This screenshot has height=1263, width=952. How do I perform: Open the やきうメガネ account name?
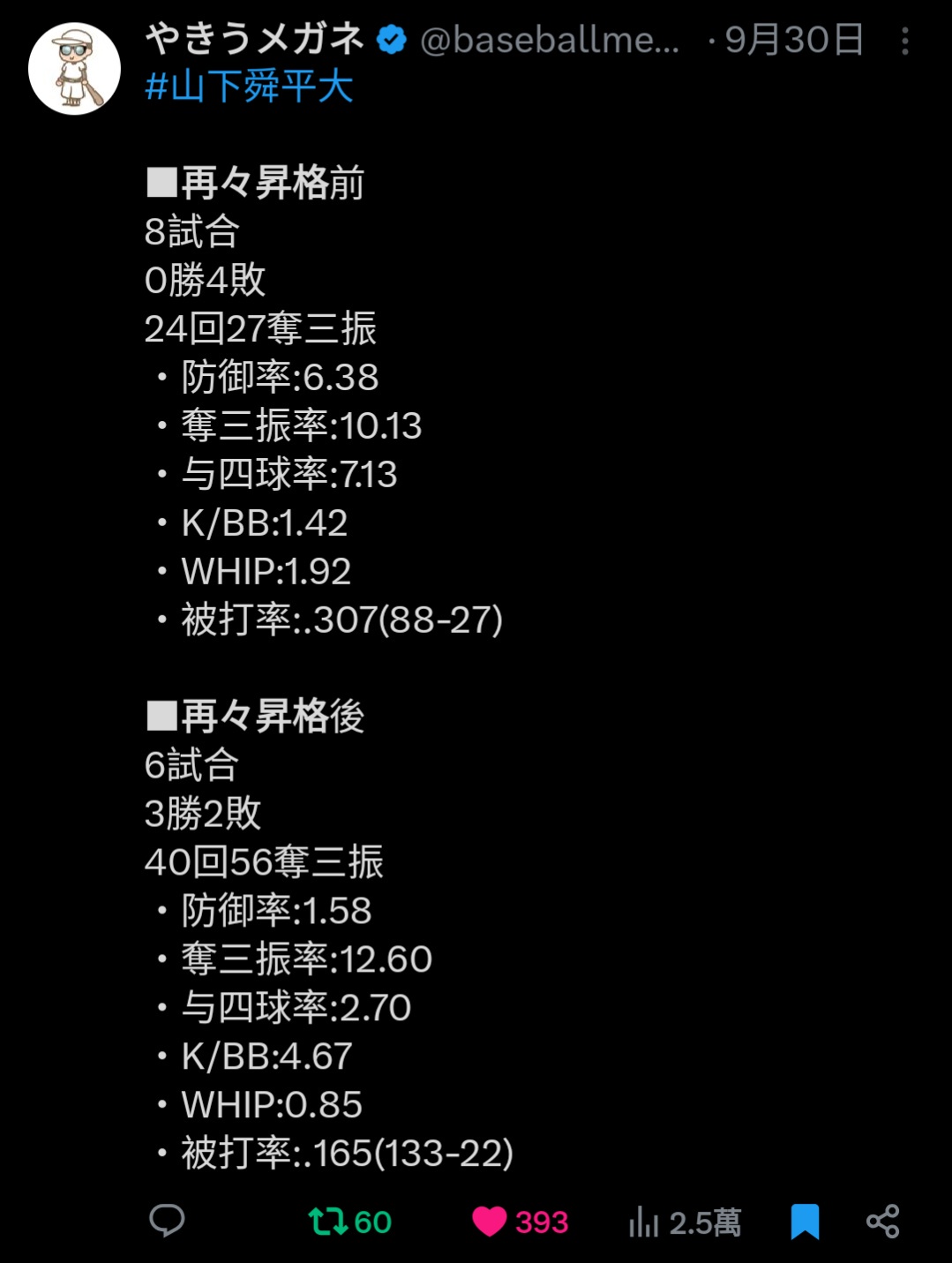click(254, 40)
